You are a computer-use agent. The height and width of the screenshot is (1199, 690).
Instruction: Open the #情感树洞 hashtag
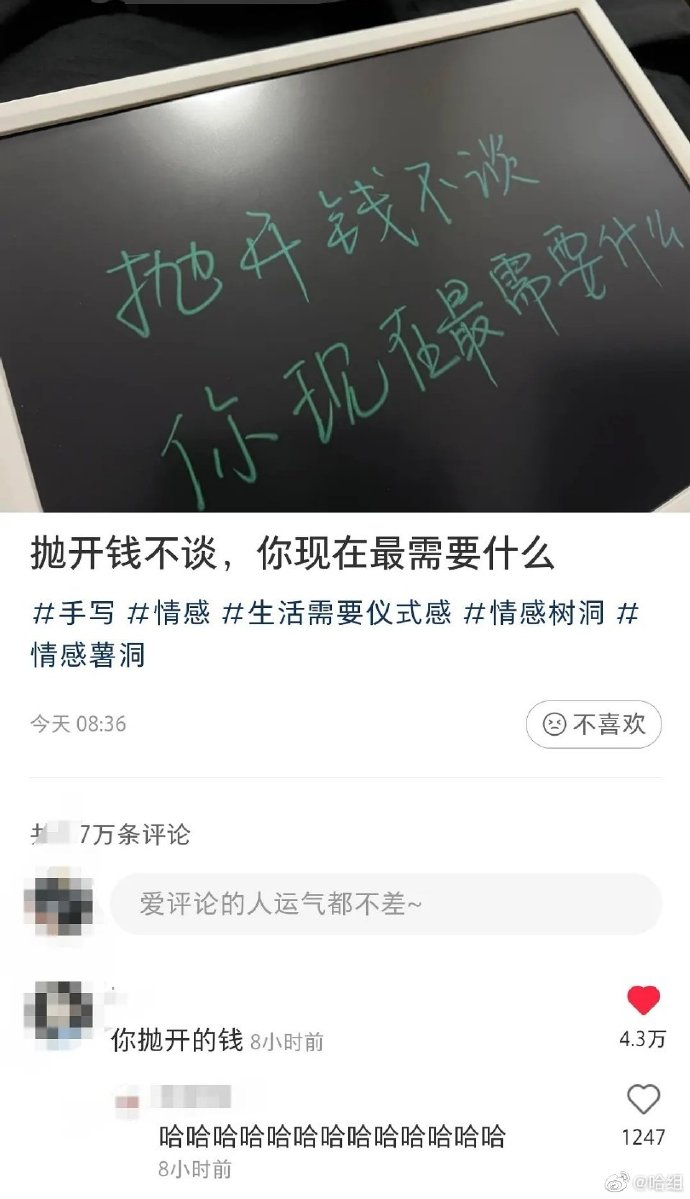coord(533,613)
